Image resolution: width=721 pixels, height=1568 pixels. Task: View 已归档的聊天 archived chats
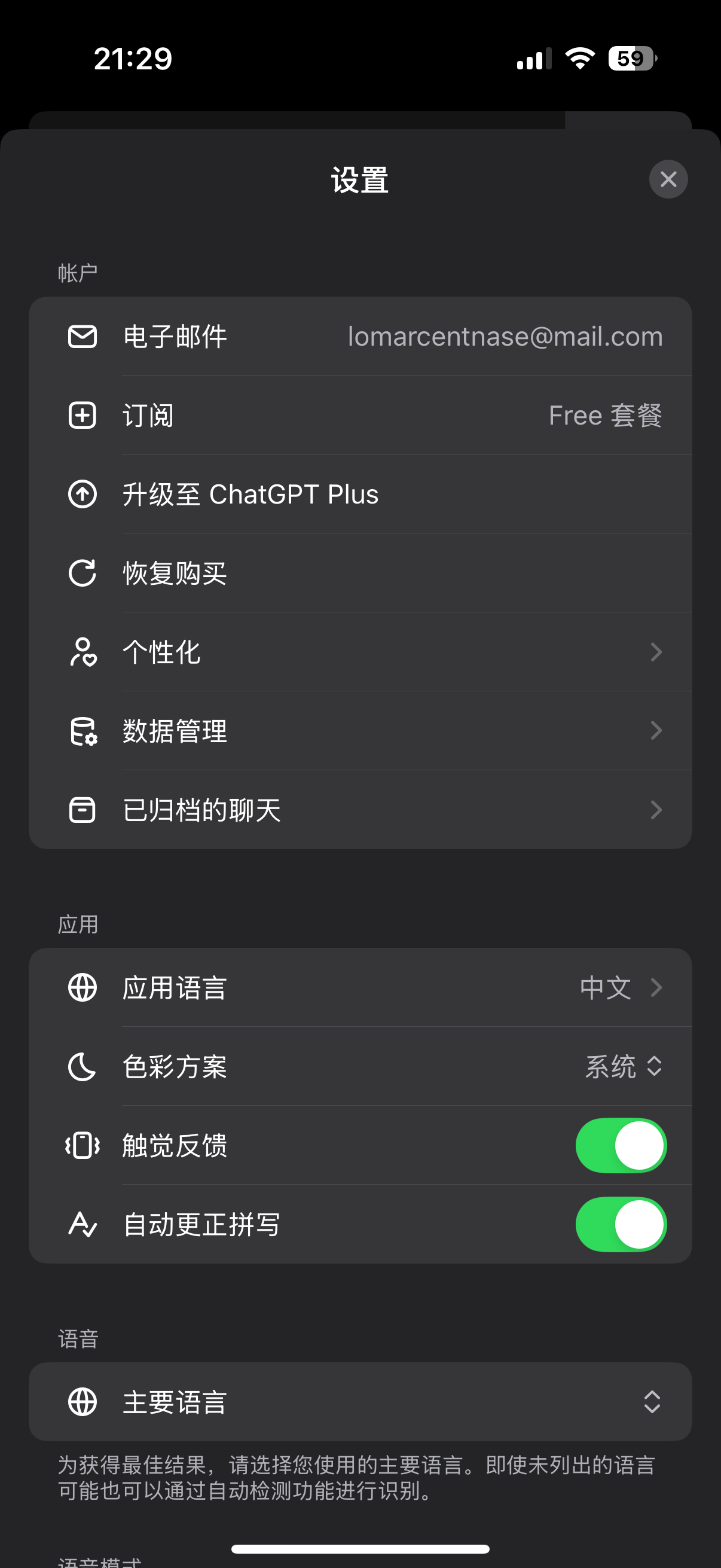click(360, 810)
